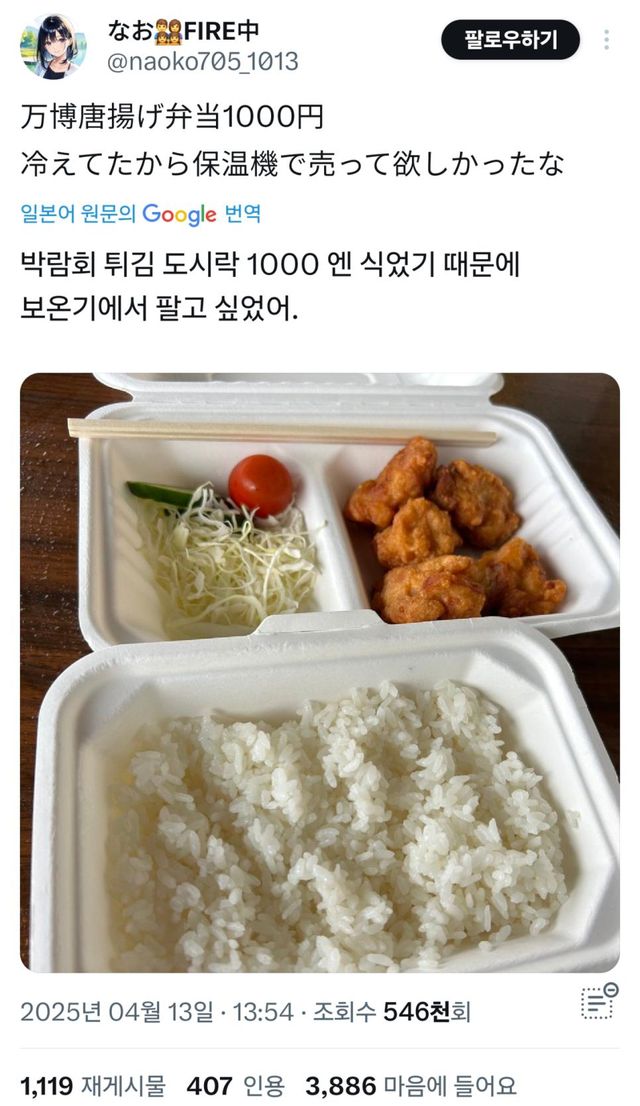Open the fried chicken bento photo
This screenshot has width=640, height=1106.
(x=319, y=672)
